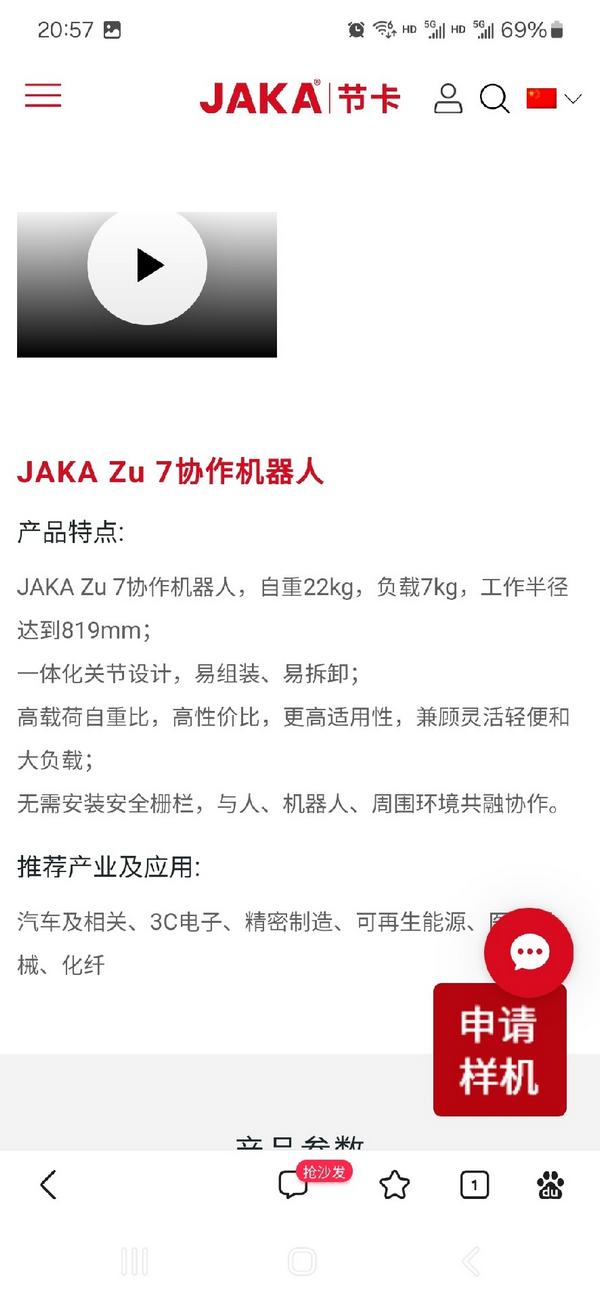Tap the 申请样机 button
The height and width of the screenshot is (1300, 600).
pos(499,1050)
